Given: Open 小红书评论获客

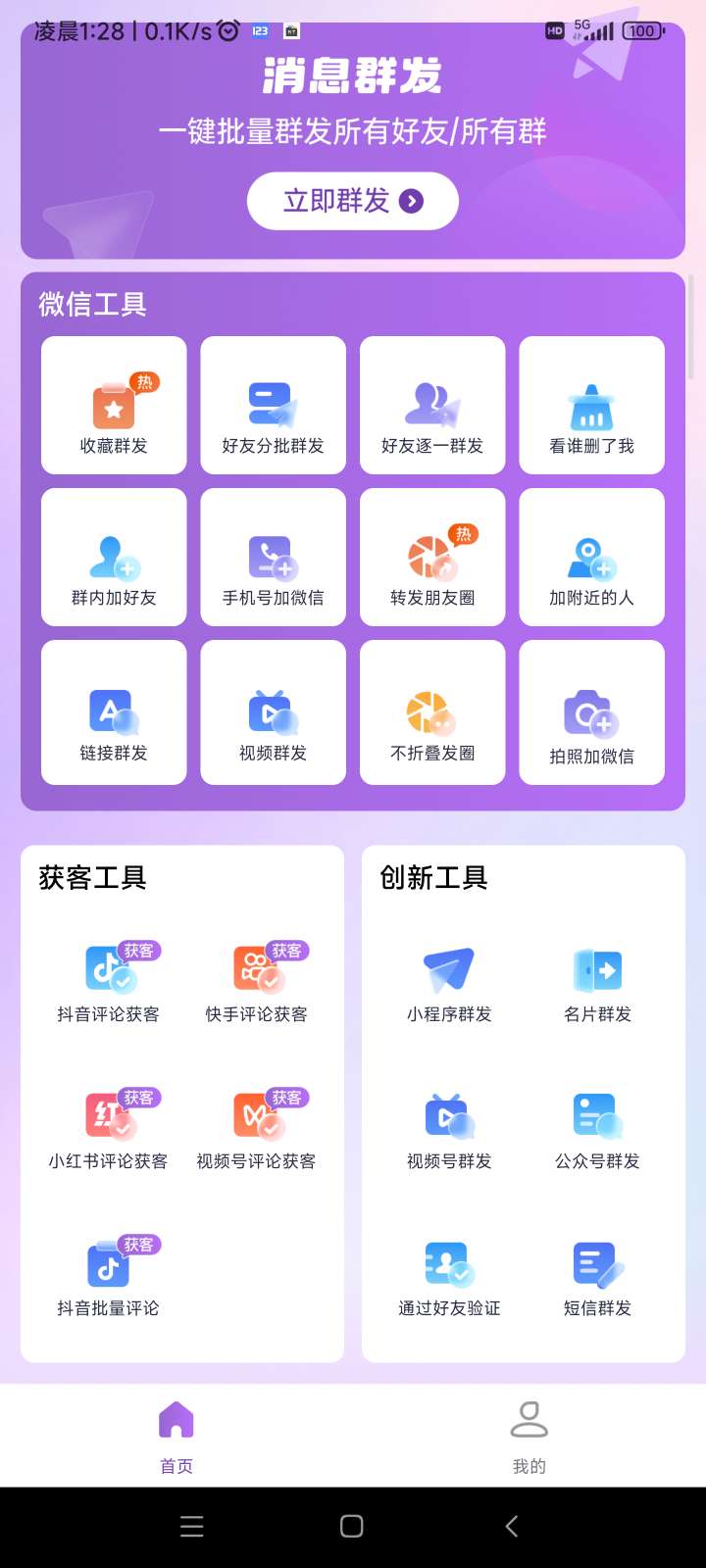Looking at the screenshot, I should coord(109,1129).
